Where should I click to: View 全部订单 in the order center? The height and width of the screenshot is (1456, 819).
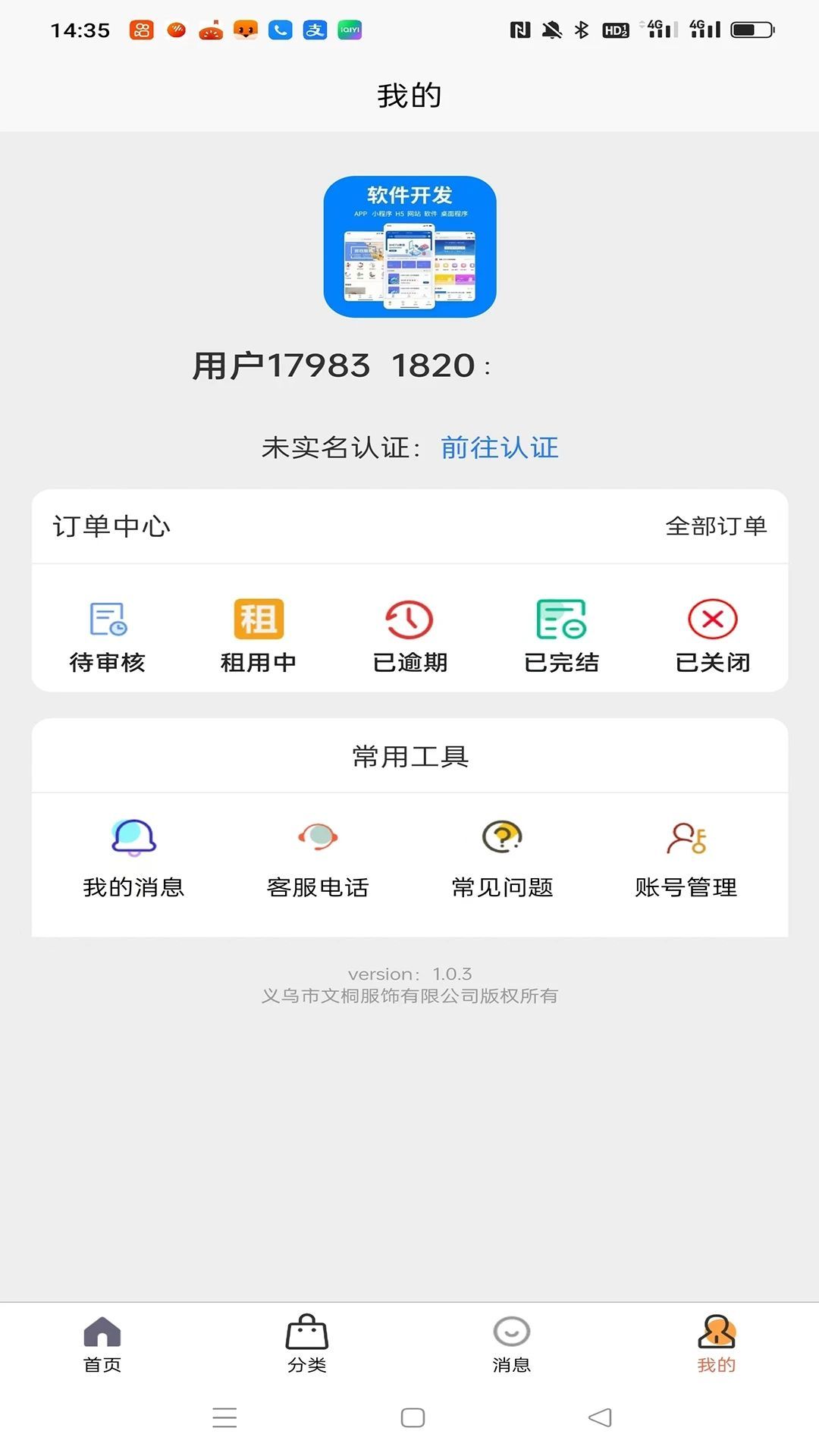(x=716, y=526)
